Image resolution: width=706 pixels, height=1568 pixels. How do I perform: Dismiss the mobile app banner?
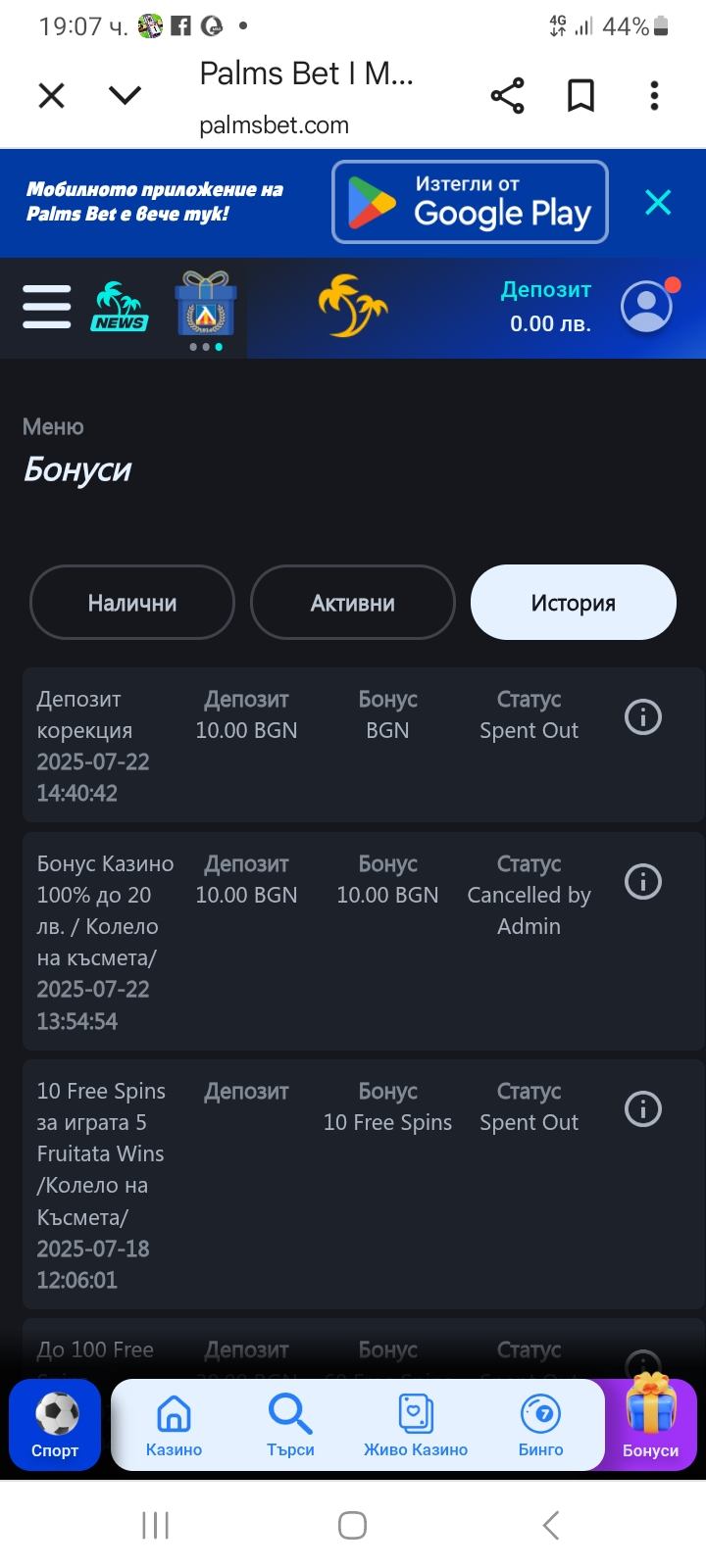click(x=658, y=202)
